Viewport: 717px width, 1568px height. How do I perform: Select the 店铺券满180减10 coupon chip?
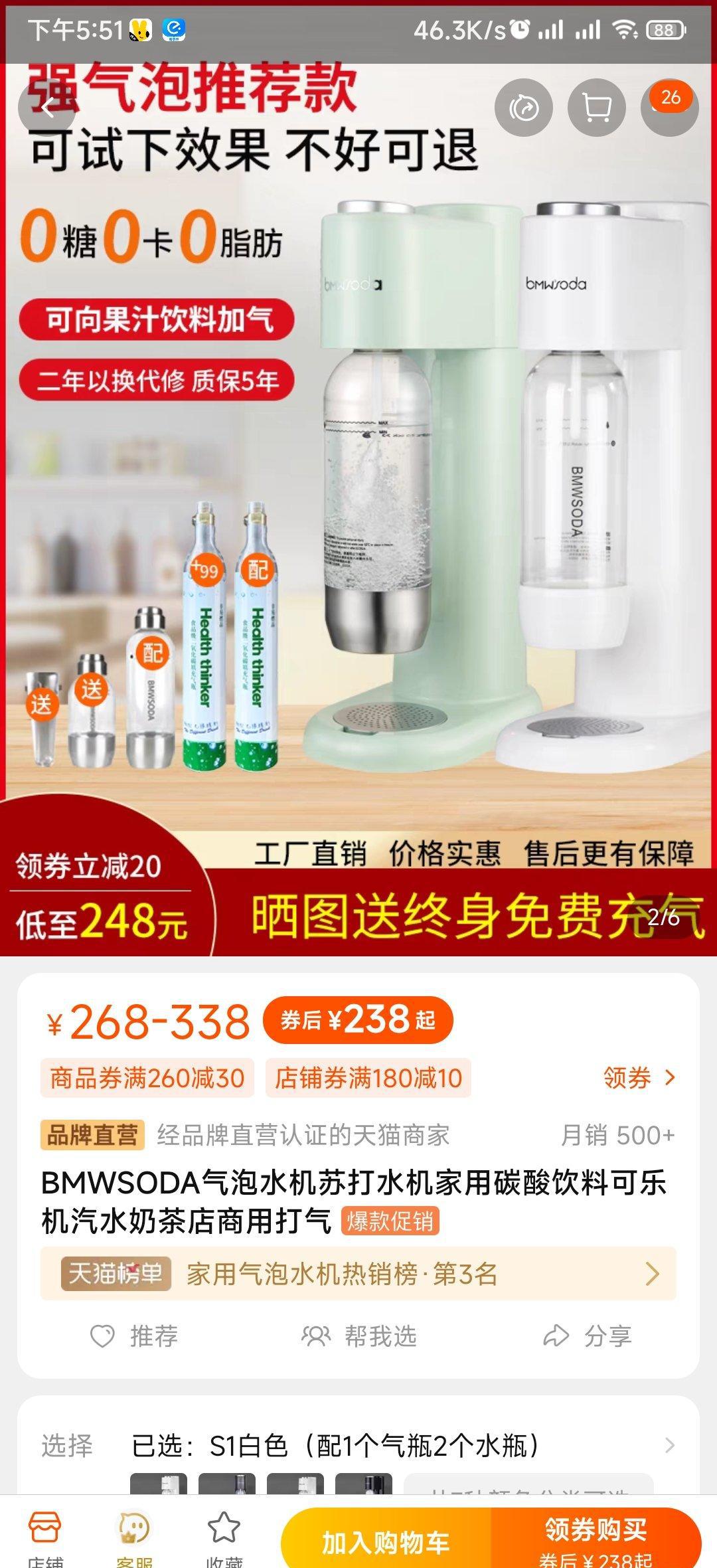(x=368, y=1077)
